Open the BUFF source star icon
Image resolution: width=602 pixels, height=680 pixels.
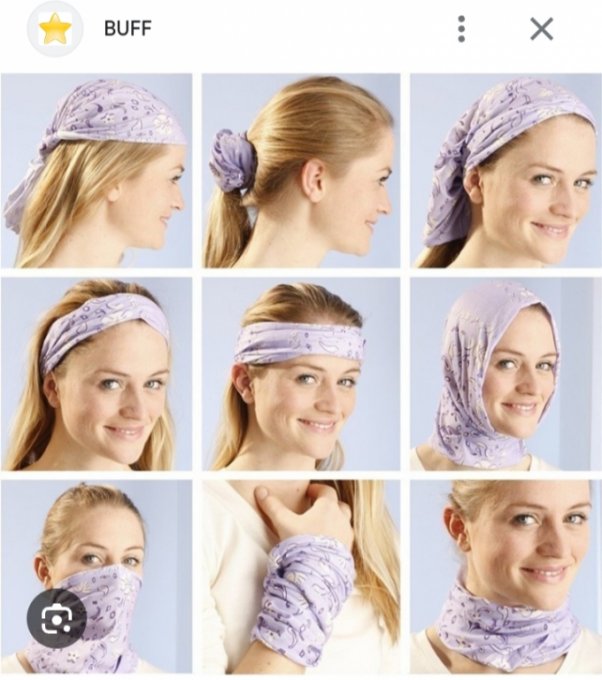[54, 29]
